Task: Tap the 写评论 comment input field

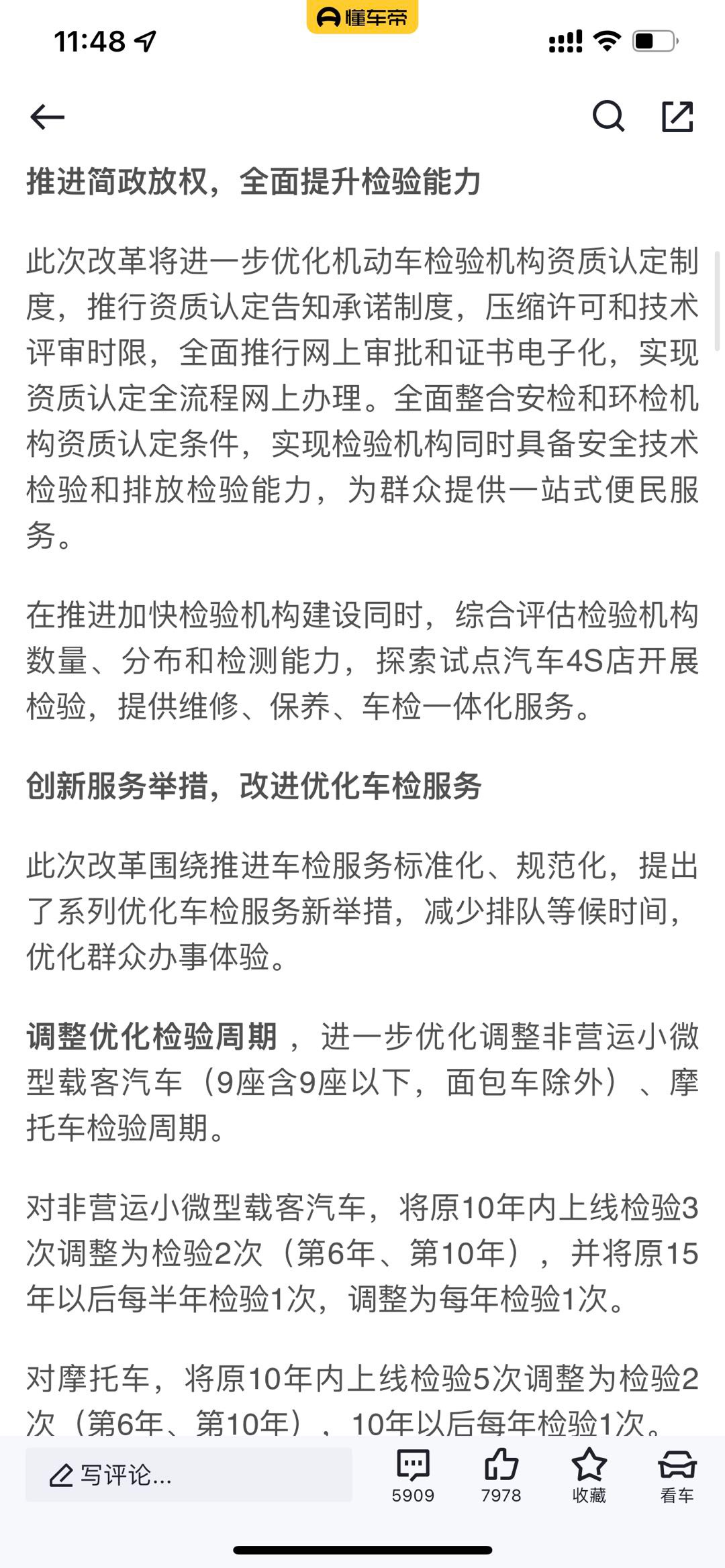Action: point(189,1475)
